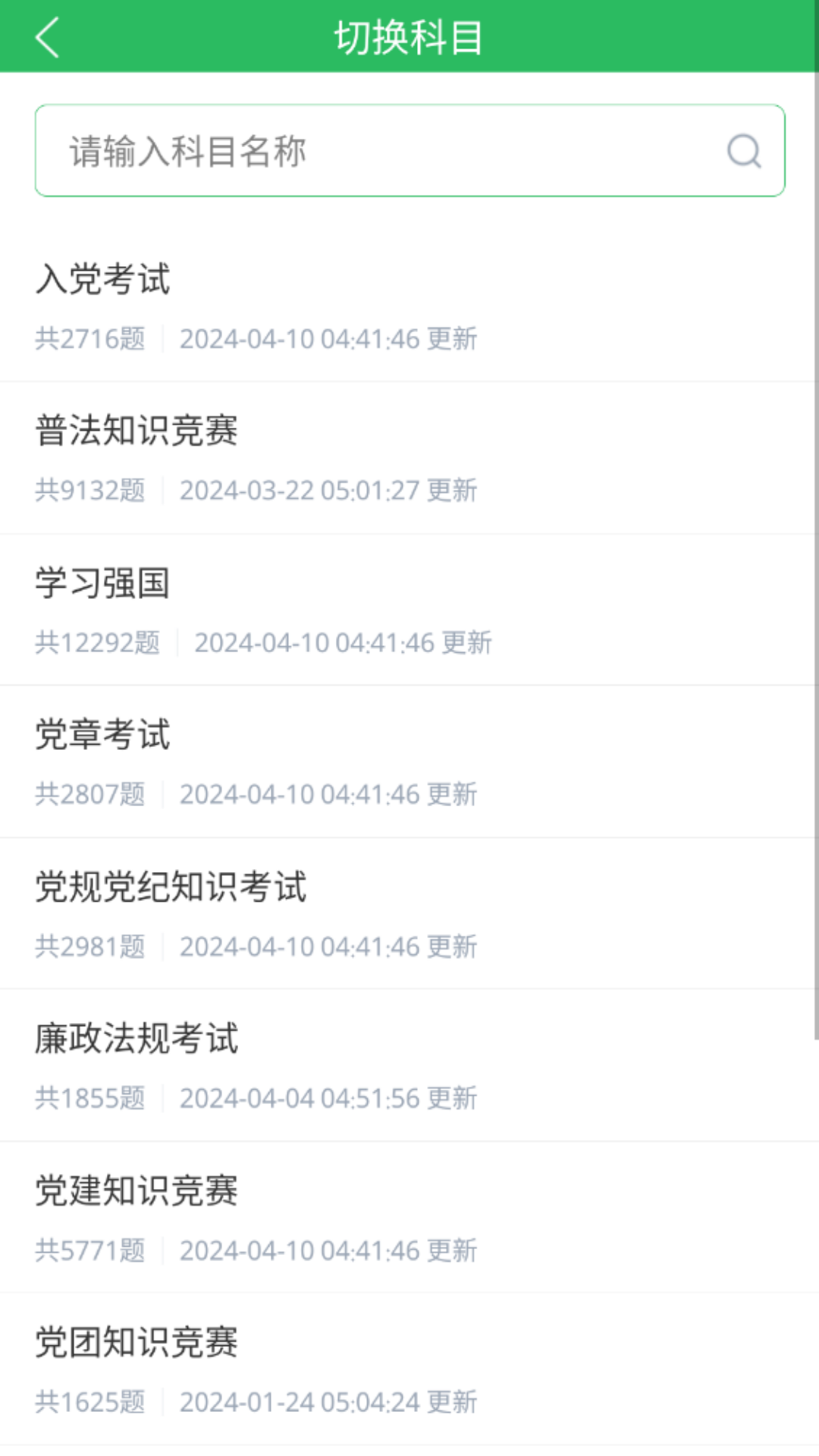
Task: Click the update timestamp of 党章考试
Action: pyautogui.click(x=328, y=794)
